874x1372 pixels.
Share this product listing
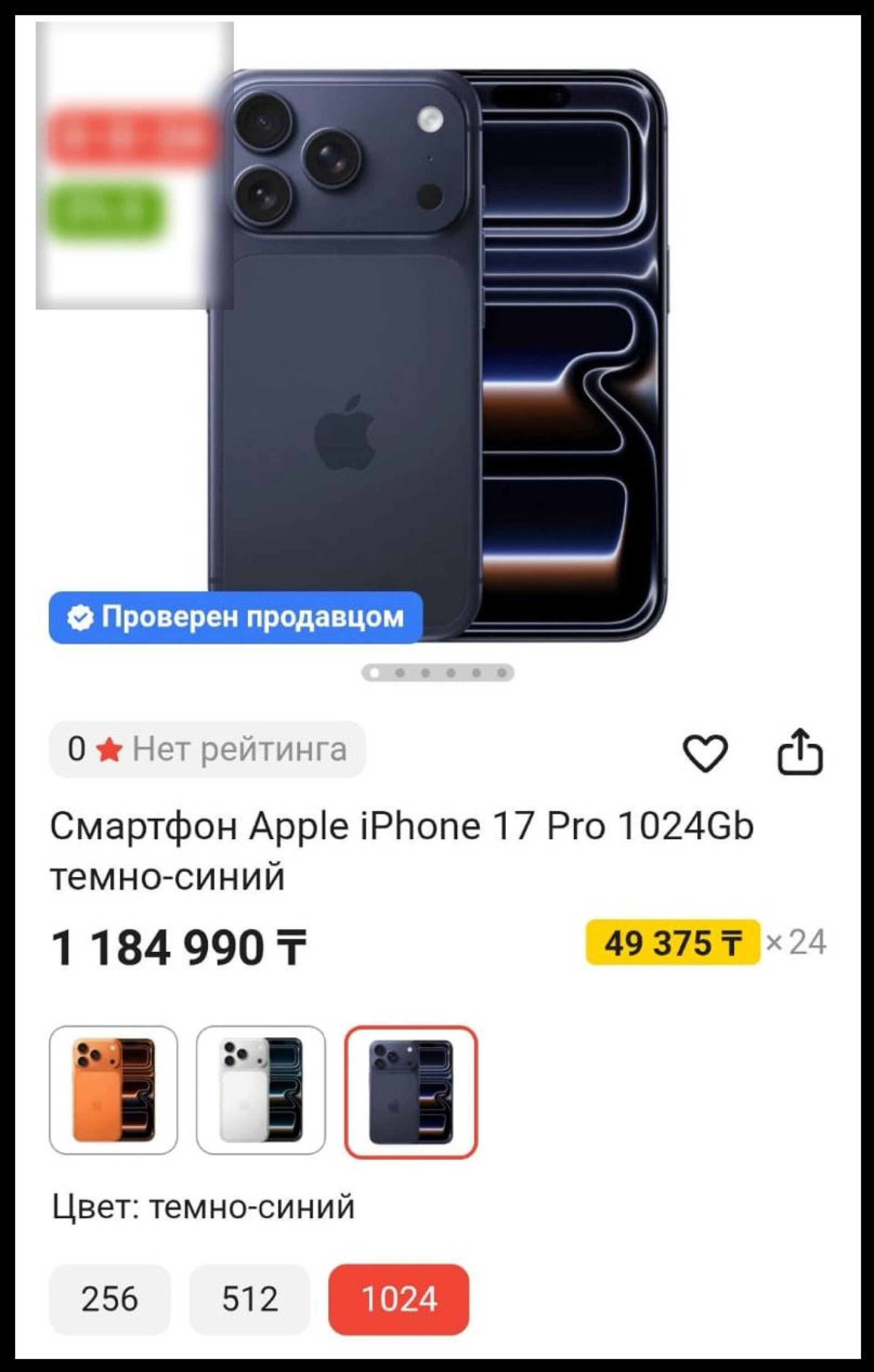[x=800, y=752]
